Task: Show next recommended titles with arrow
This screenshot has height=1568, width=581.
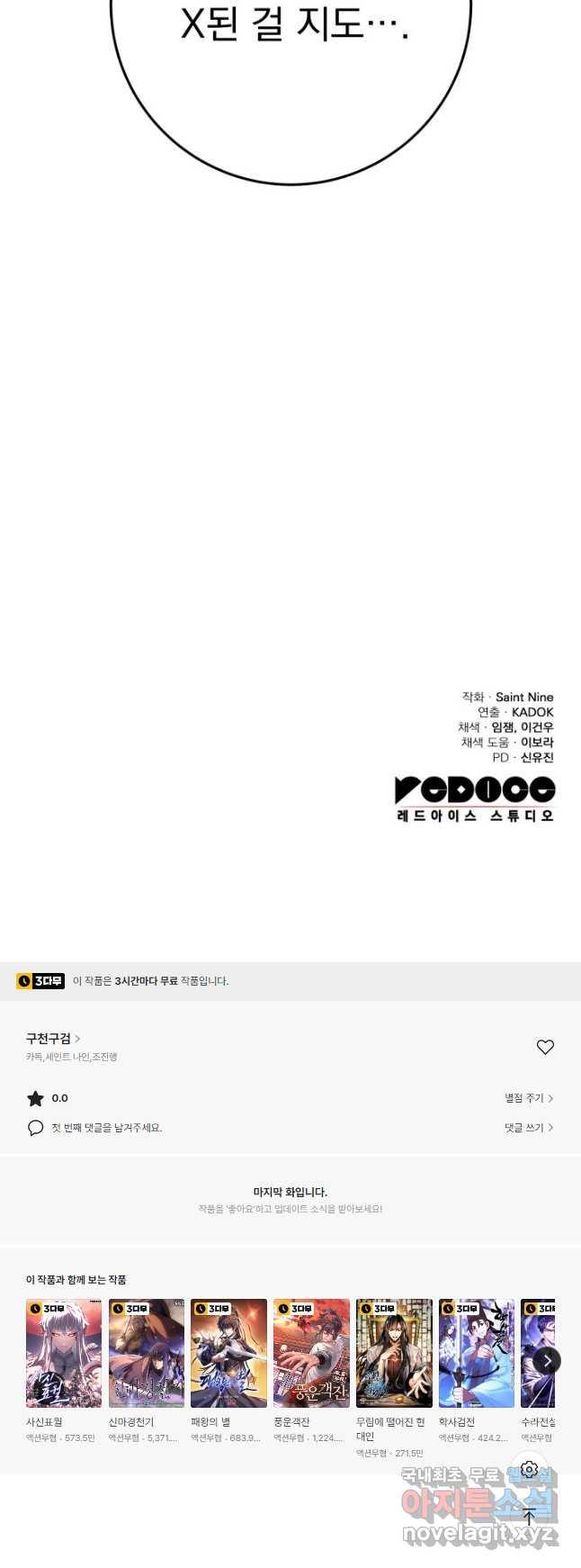Action: coord(546,1360)
